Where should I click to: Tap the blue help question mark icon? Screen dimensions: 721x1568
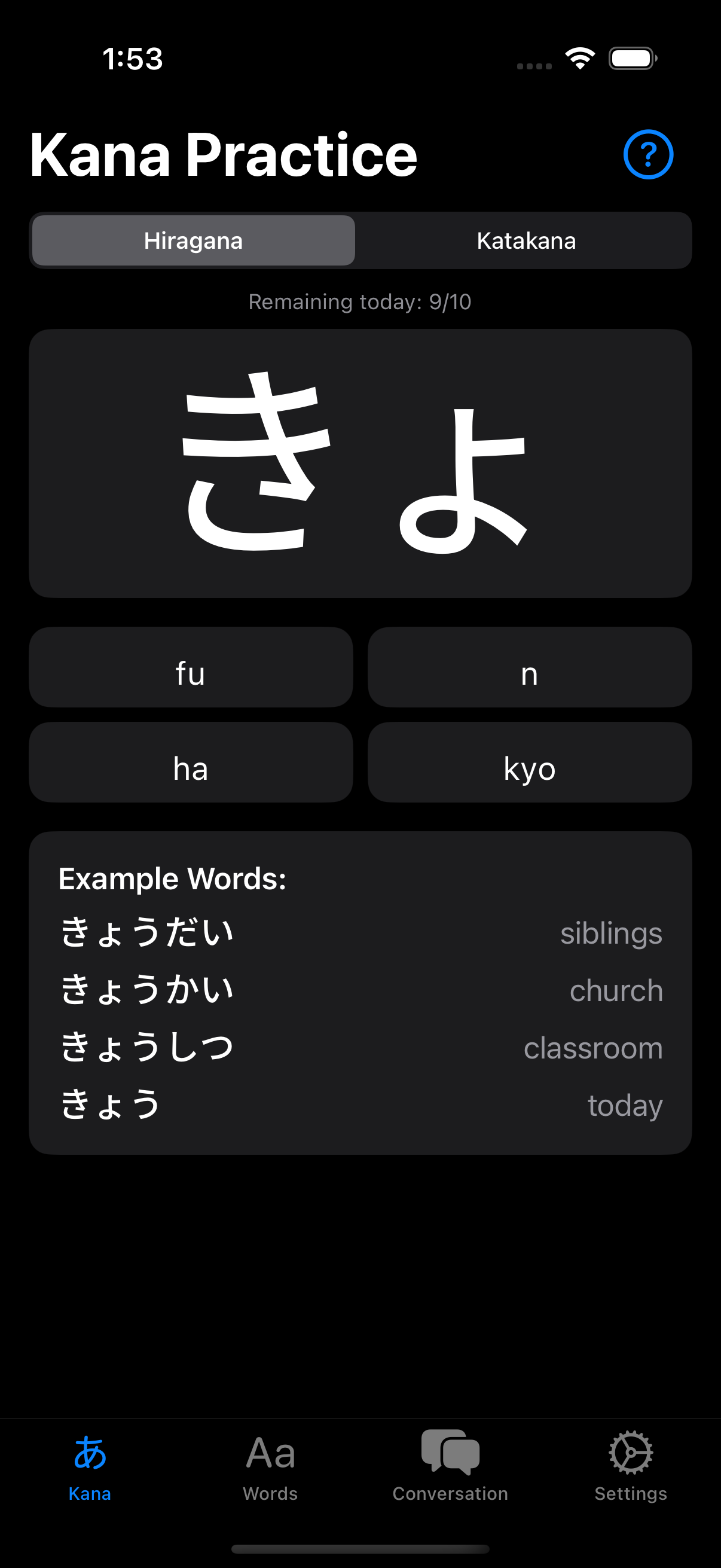click(649, 154)
